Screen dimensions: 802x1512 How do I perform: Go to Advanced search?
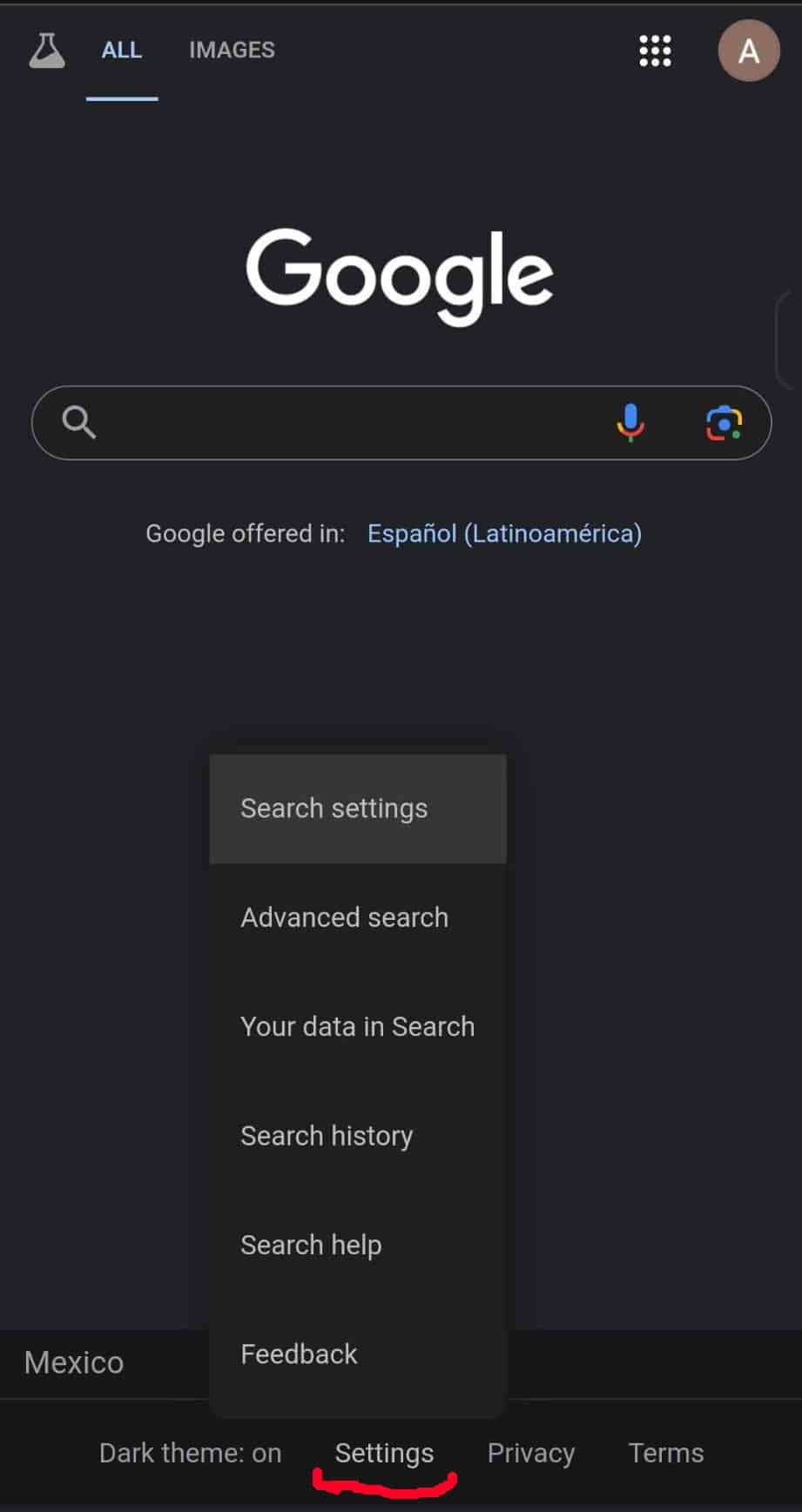[x=344, y=917]
